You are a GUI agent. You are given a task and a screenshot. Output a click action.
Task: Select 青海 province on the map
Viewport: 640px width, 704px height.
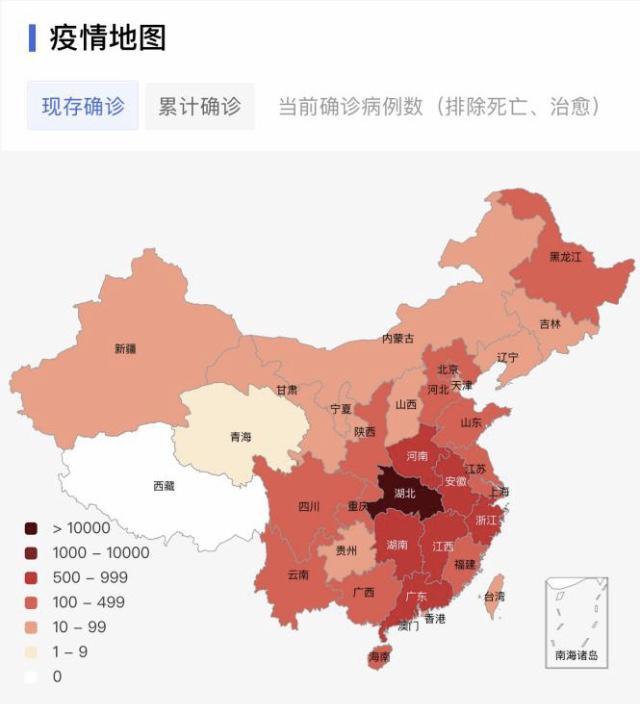[240, 438]
